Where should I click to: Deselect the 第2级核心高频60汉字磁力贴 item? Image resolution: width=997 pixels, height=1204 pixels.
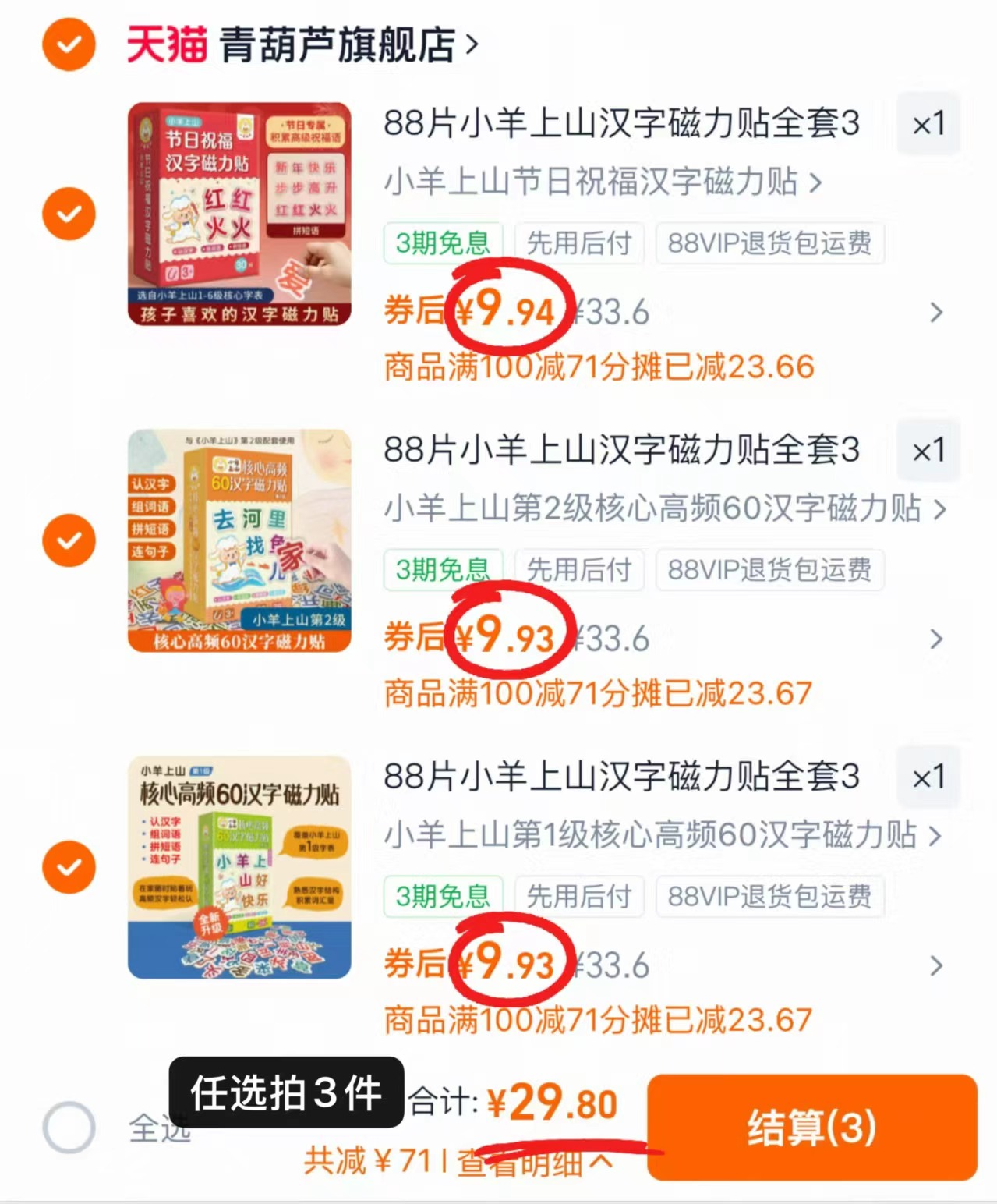tap(69, 540)
